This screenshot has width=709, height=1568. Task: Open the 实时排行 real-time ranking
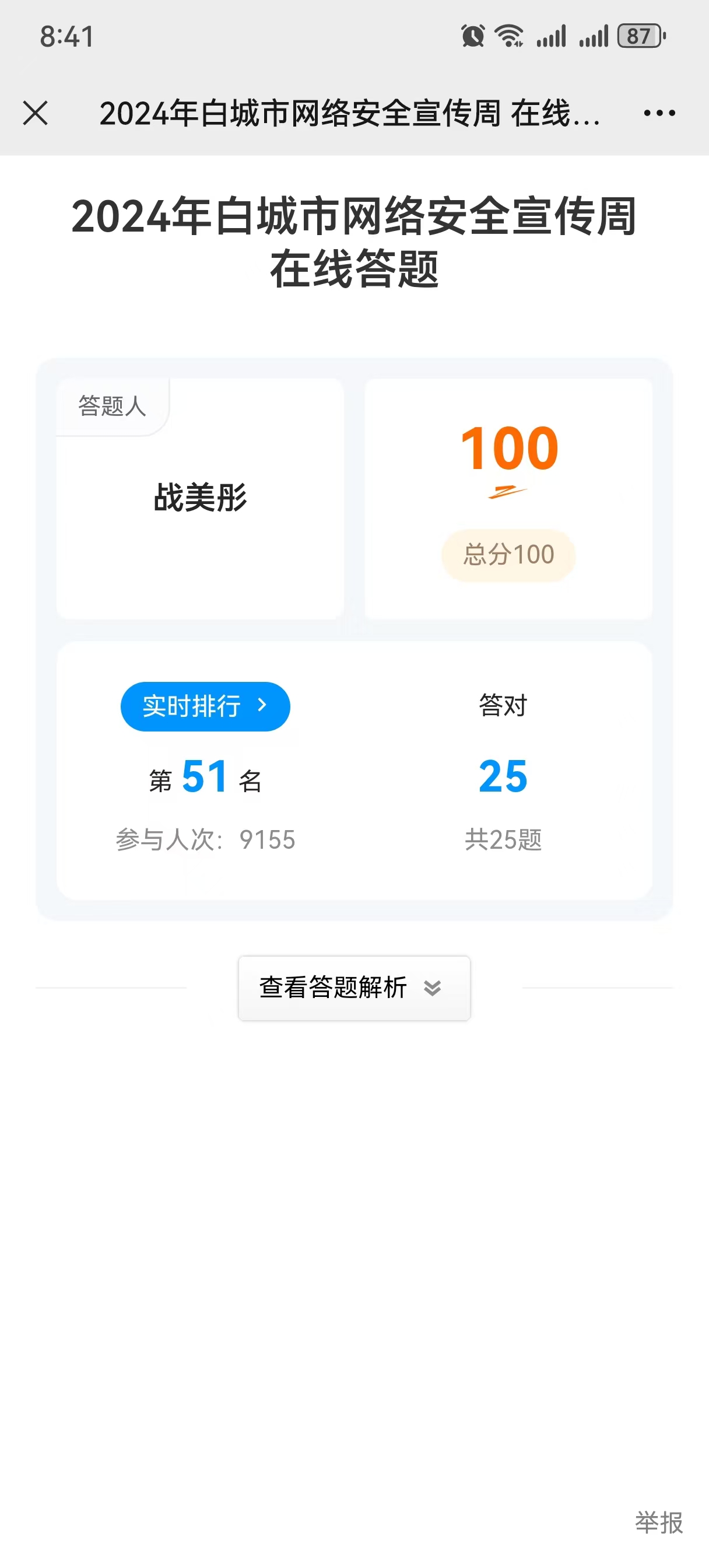point(206,706)
